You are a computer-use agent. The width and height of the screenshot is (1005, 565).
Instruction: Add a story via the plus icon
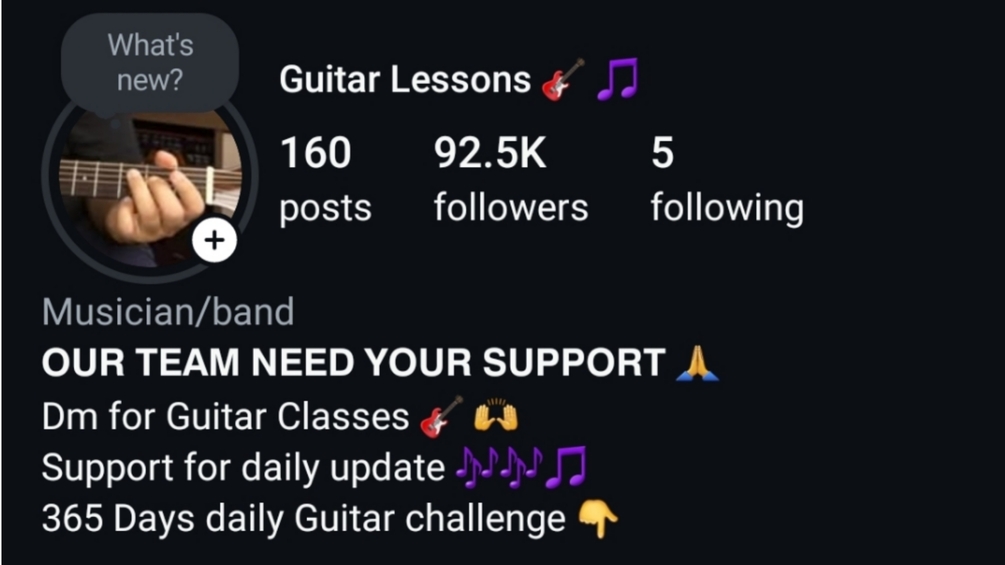point(214,241)
